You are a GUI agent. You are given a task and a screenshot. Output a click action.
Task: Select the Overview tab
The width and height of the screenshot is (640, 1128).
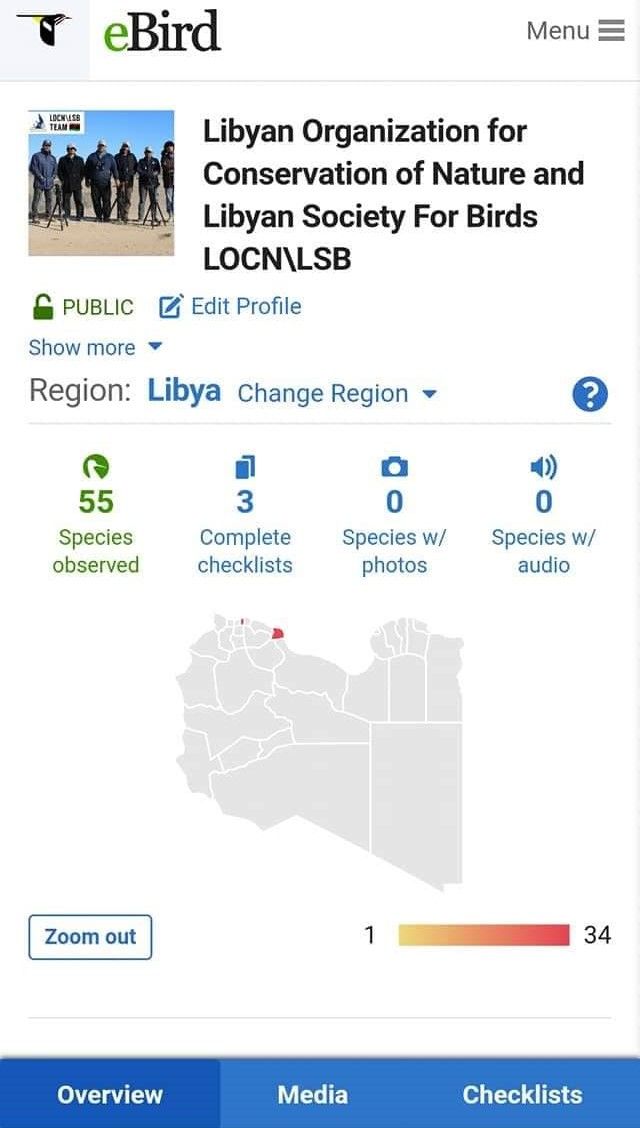tap(109, 1094)
